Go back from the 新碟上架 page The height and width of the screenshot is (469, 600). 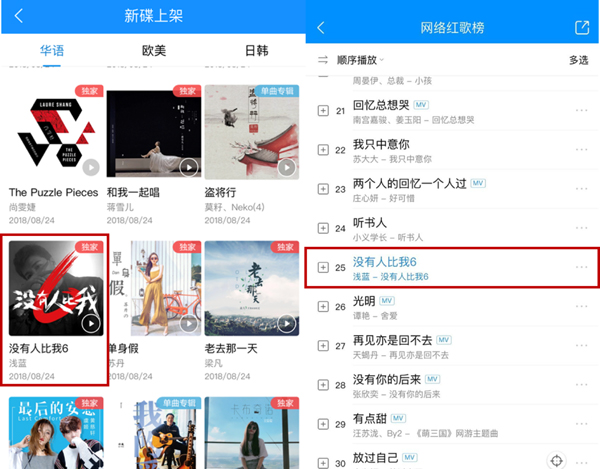pyautogui.click(x=19, y=16)
